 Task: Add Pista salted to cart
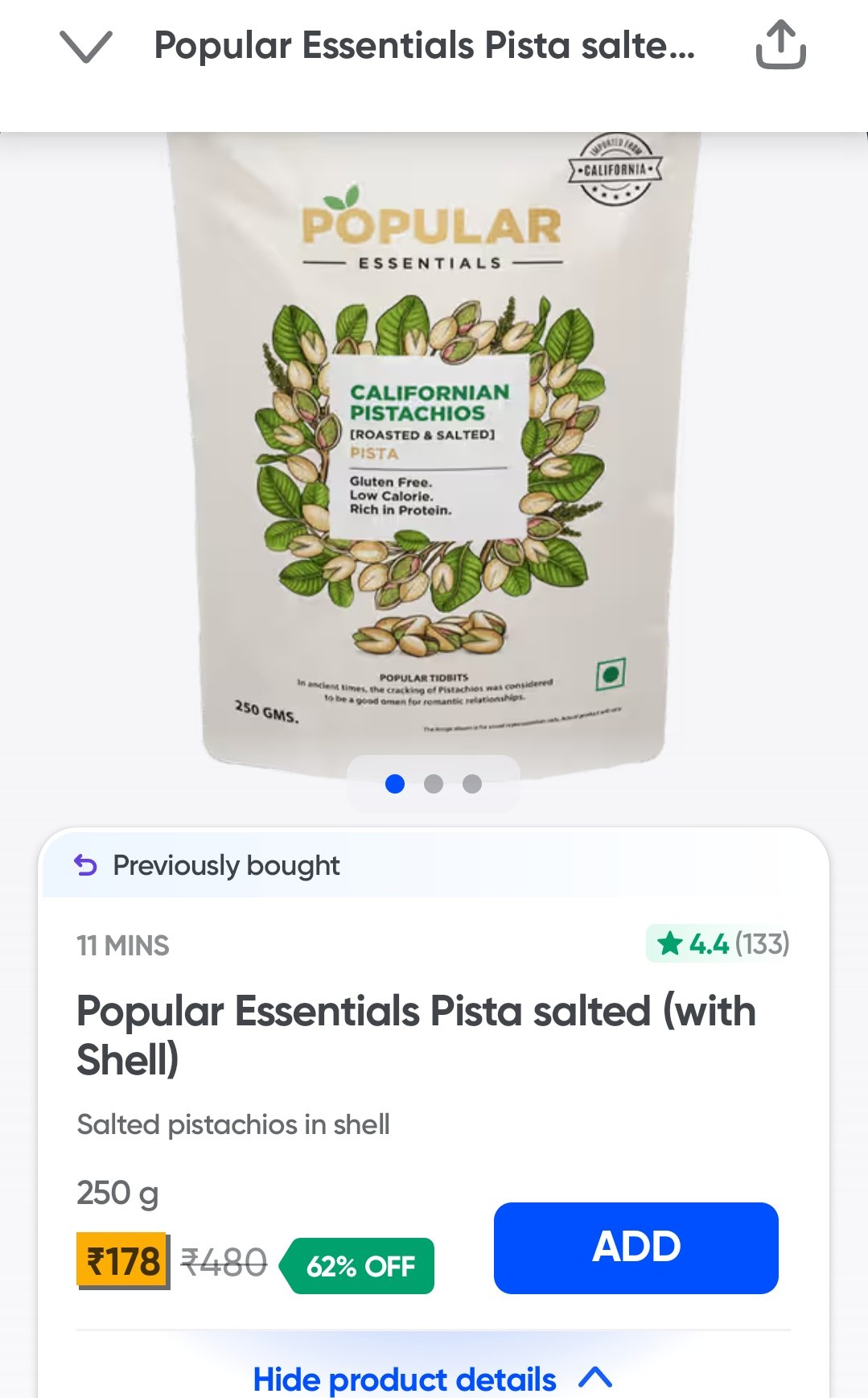[636, 1247]
